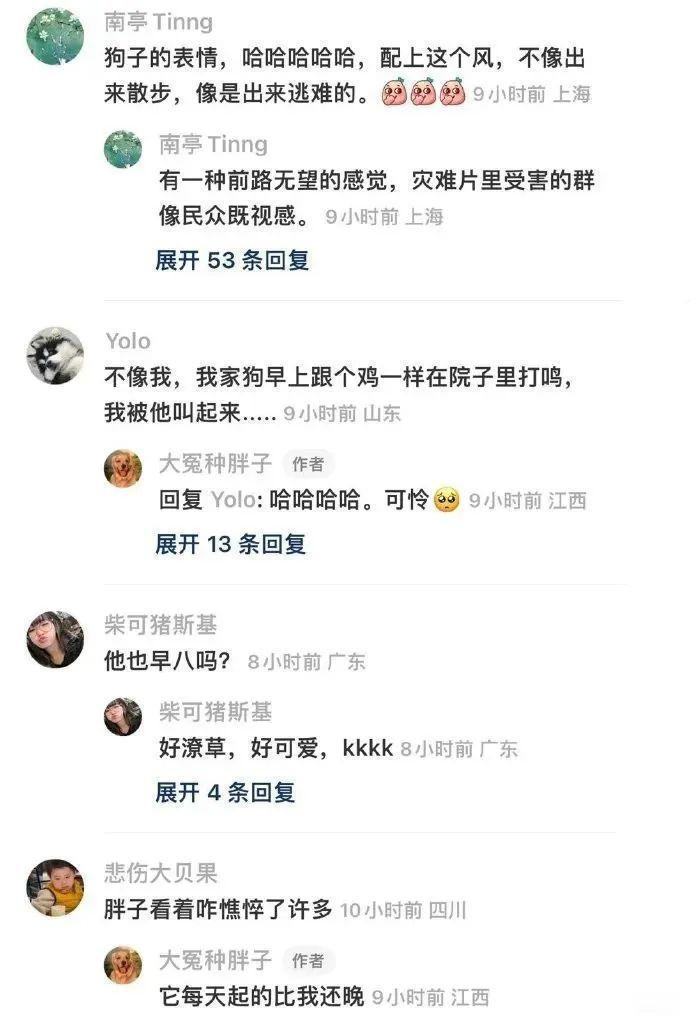Expand the 4 replies under 柴可猪斯基's comment
This screenshot has height=1015, width=690.
(x=225, y=792)
